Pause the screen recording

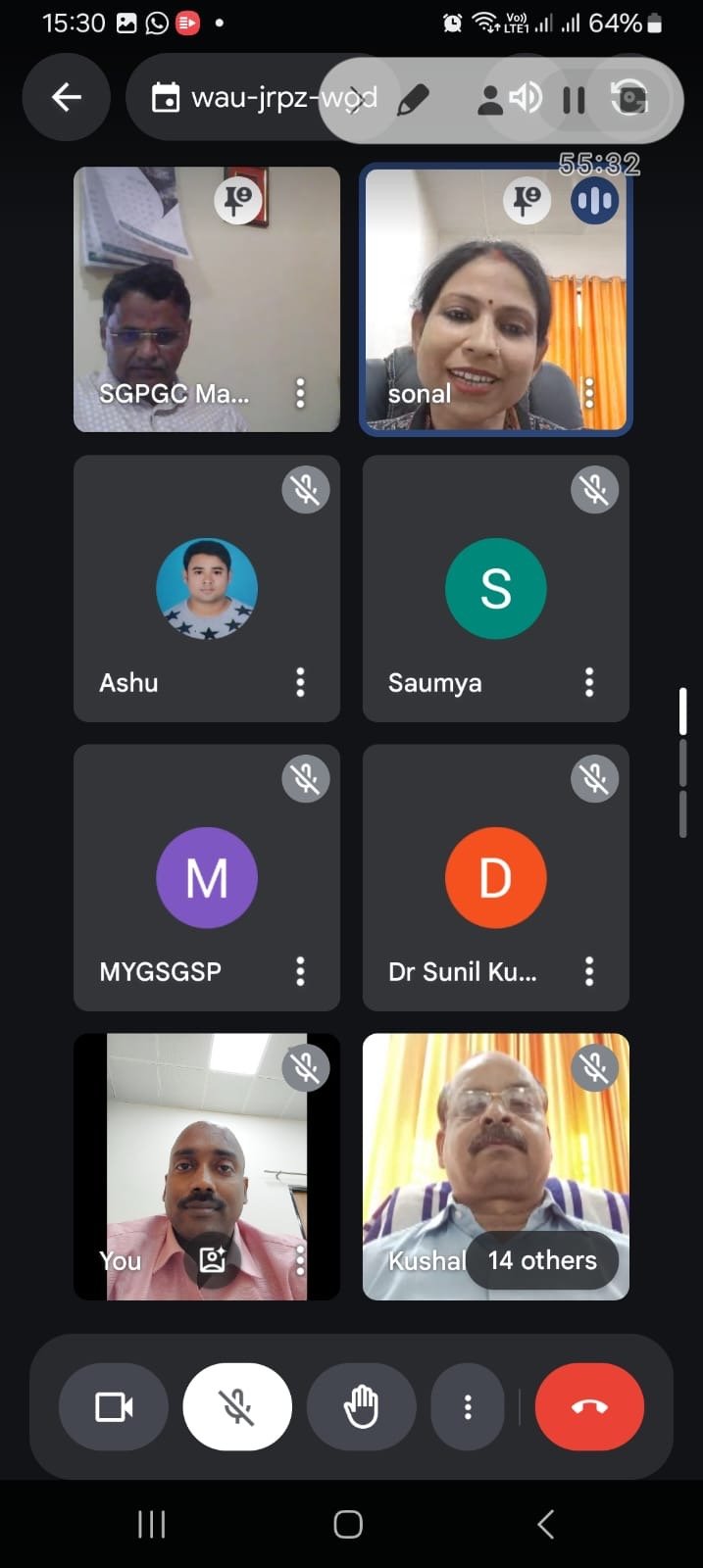575,99
